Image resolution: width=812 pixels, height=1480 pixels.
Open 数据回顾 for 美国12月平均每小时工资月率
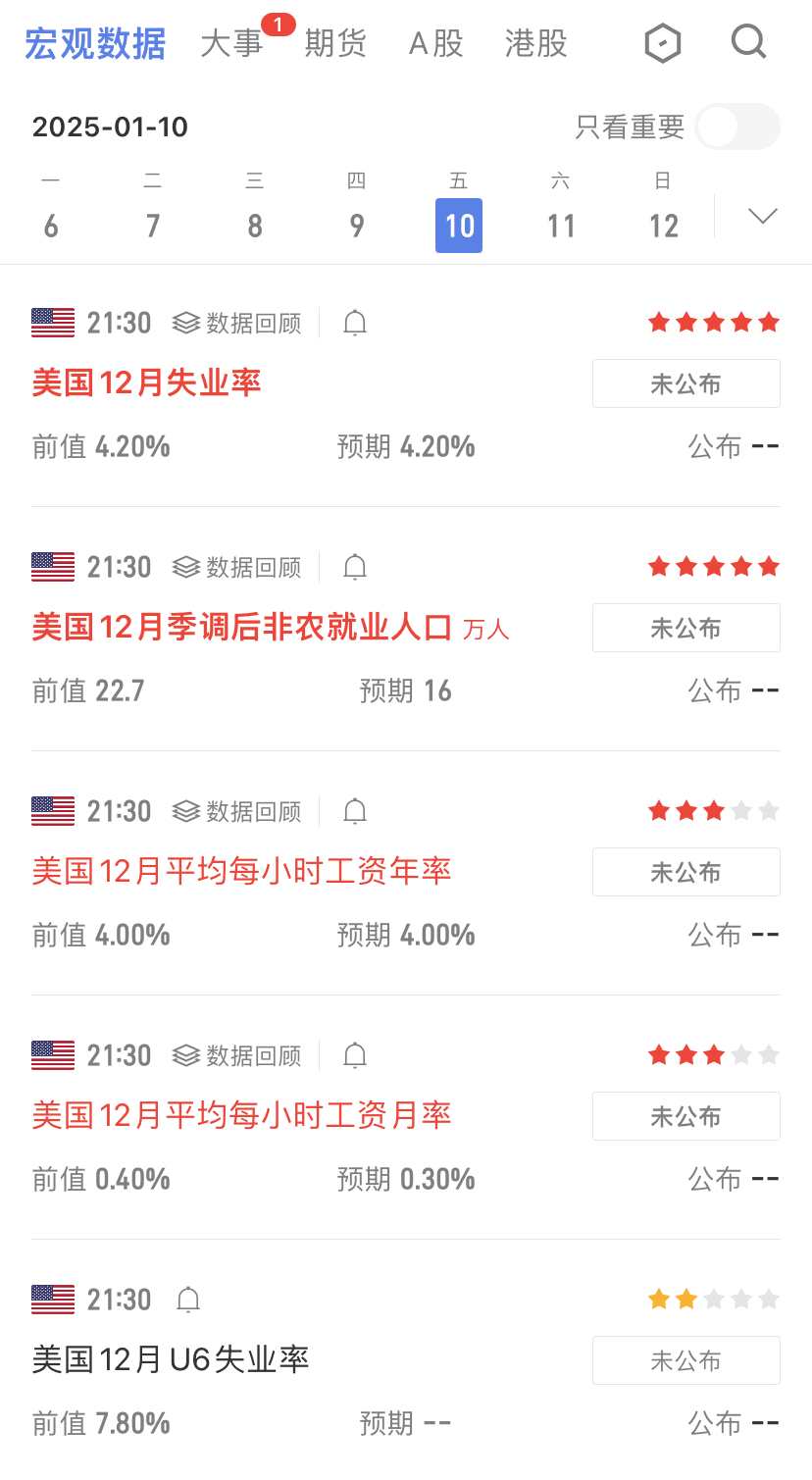pyautogui.click(x=237, y=1055)
